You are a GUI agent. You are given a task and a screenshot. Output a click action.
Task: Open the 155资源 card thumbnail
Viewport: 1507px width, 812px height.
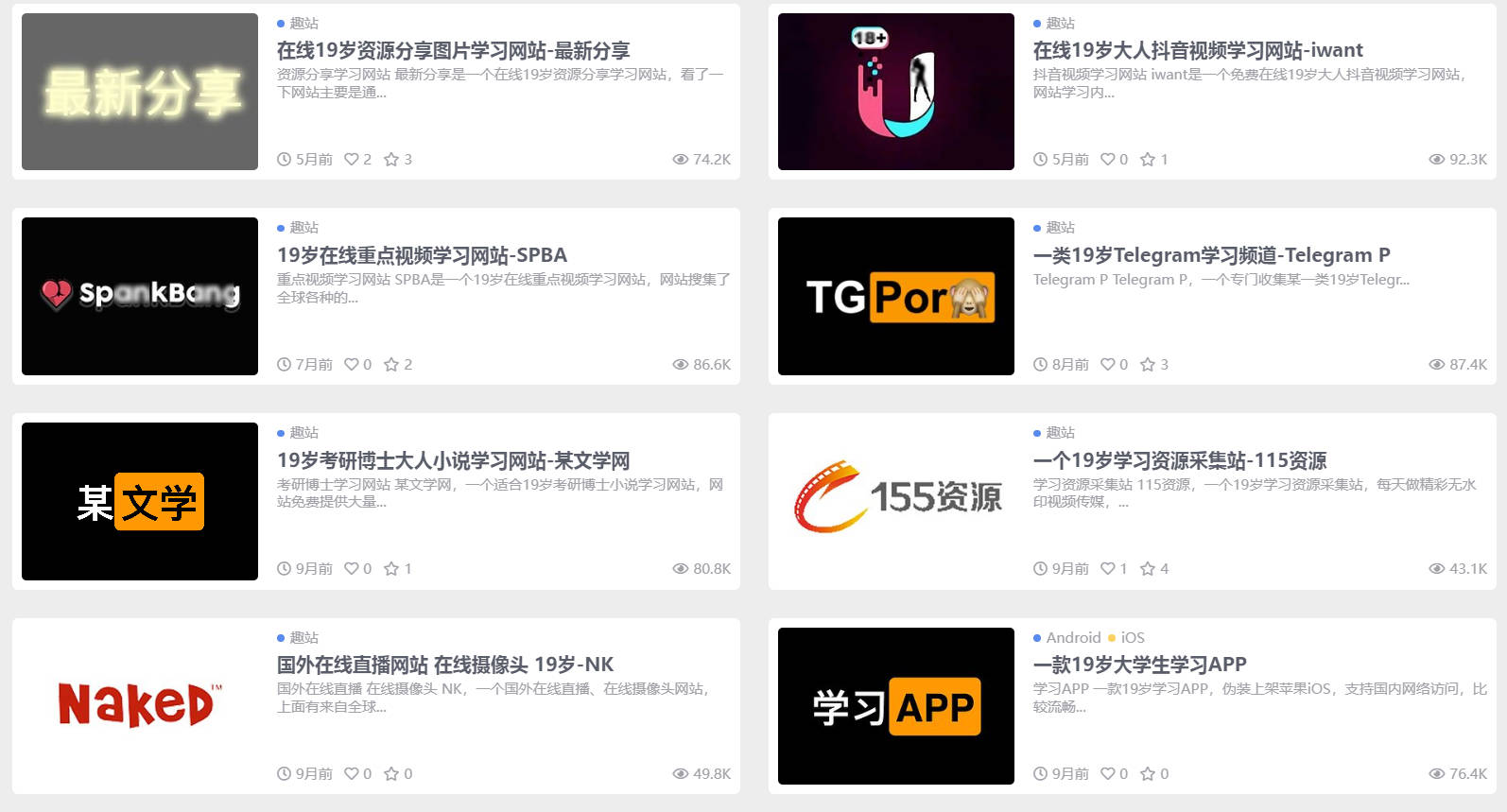(x=896, y=501)
